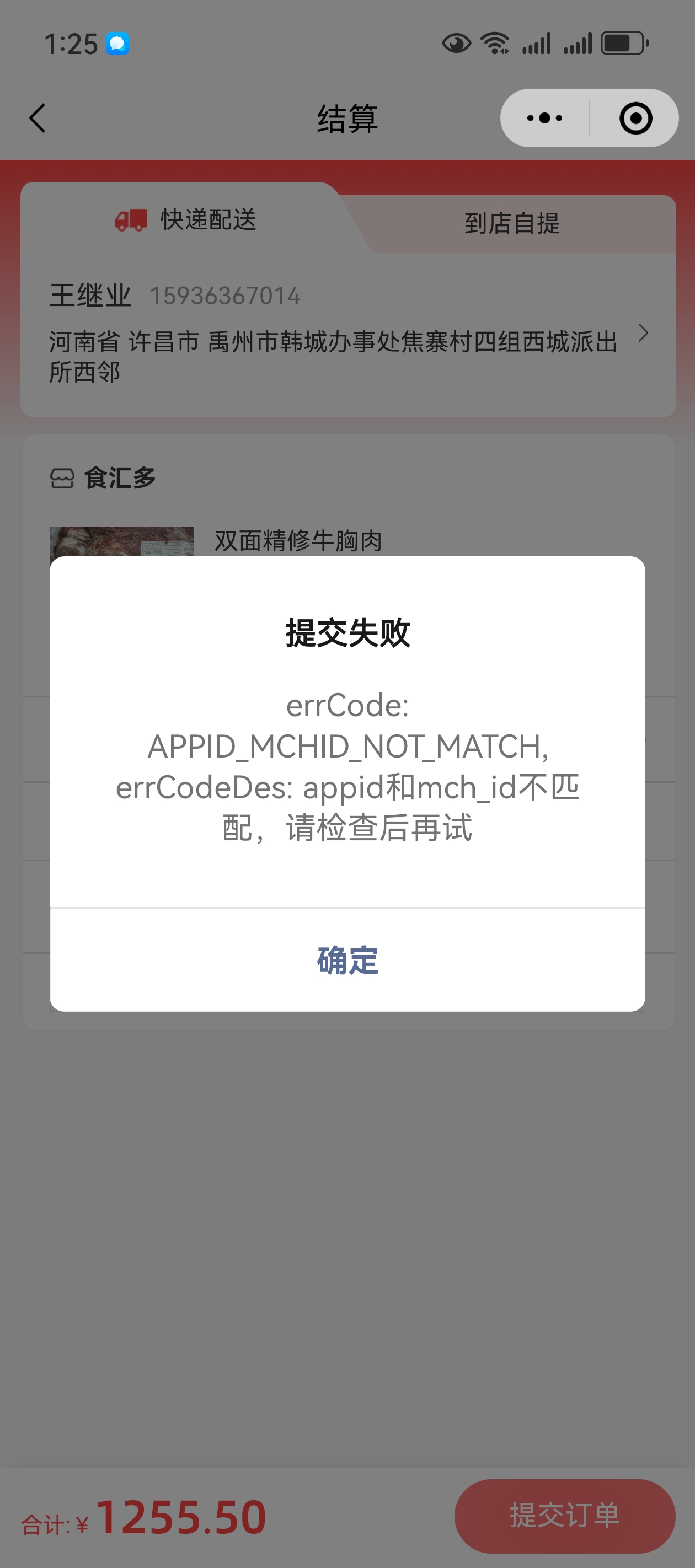The height and width of the screenshot is (1568, 695).
Task: Select the 快递配送 delivery tab
Action: tap(186, 220)
